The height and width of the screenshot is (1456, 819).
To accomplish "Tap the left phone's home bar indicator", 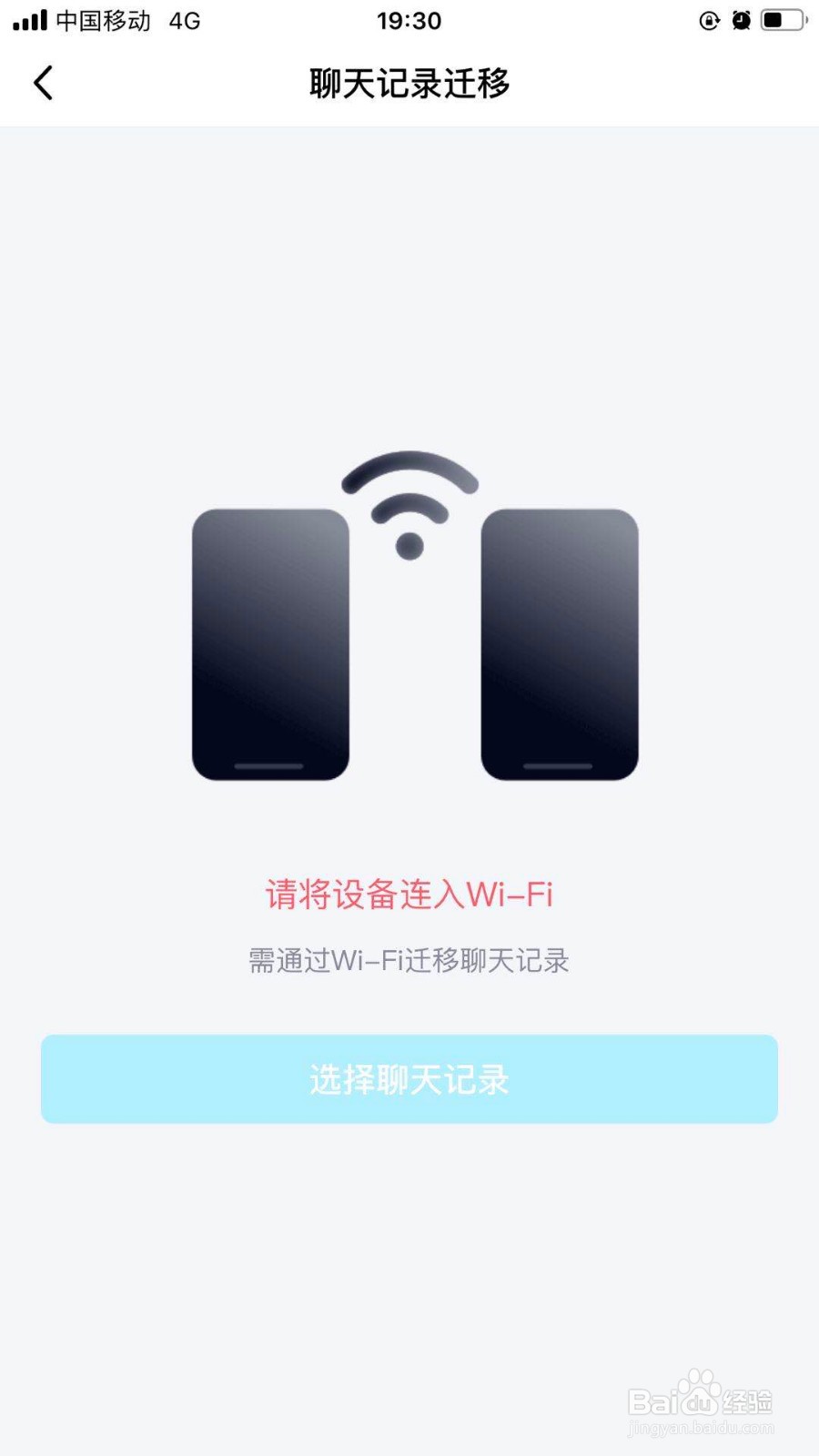I will pos(270,764).
